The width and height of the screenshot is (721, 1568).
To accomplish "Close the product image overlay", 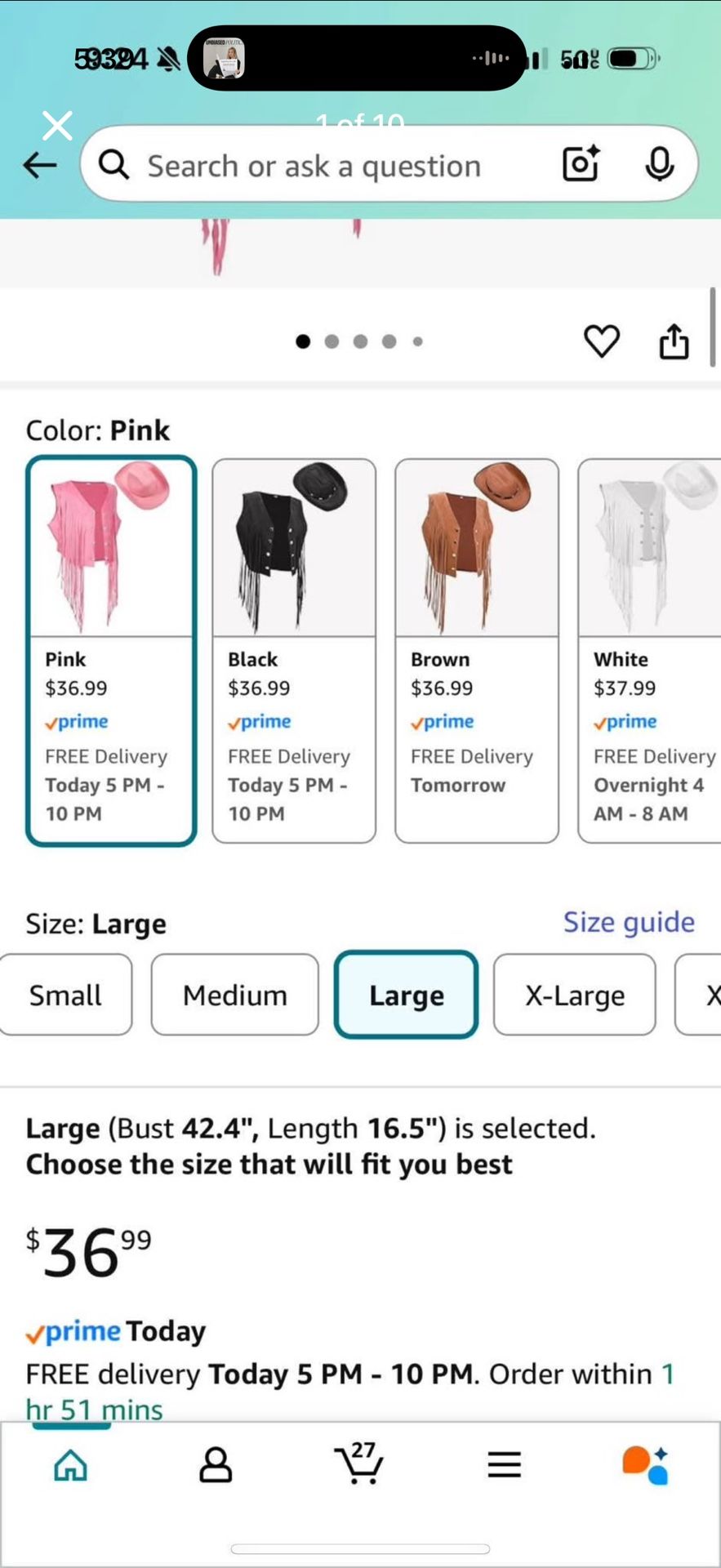I will (56, 127).
